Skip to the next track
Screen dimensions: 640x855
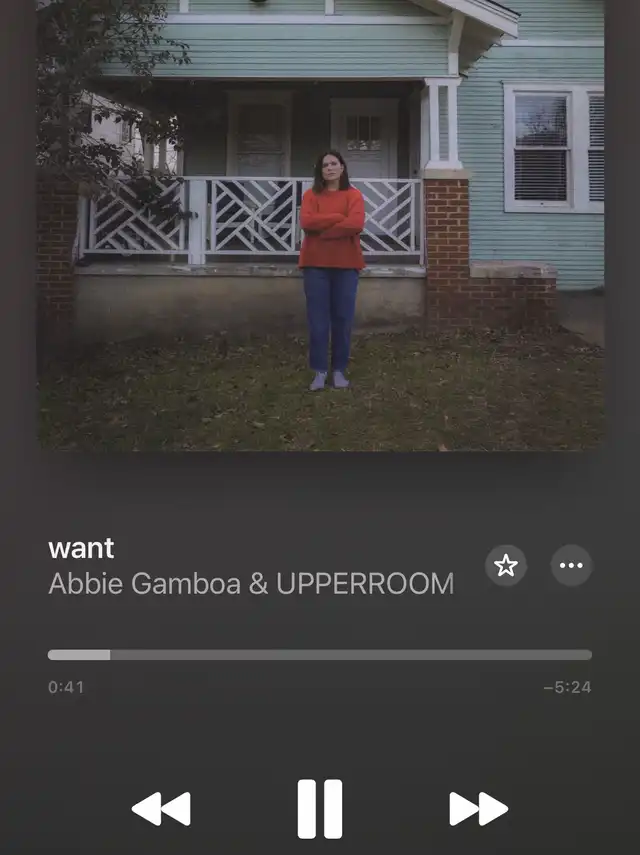(478, 808)
